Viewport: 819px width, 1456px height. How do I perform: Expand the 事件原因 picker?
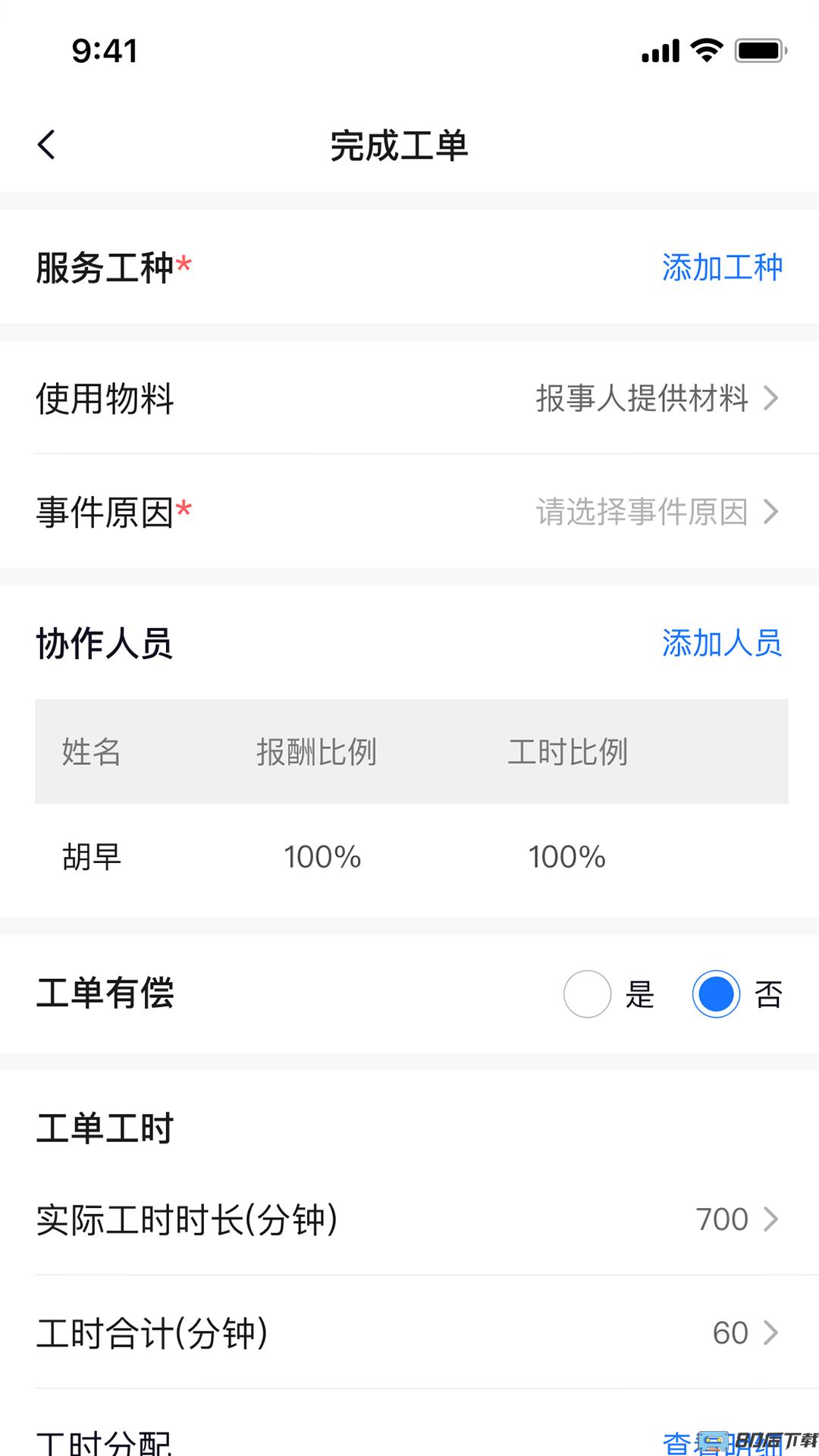pyautogui.click(x=409, y=511)
